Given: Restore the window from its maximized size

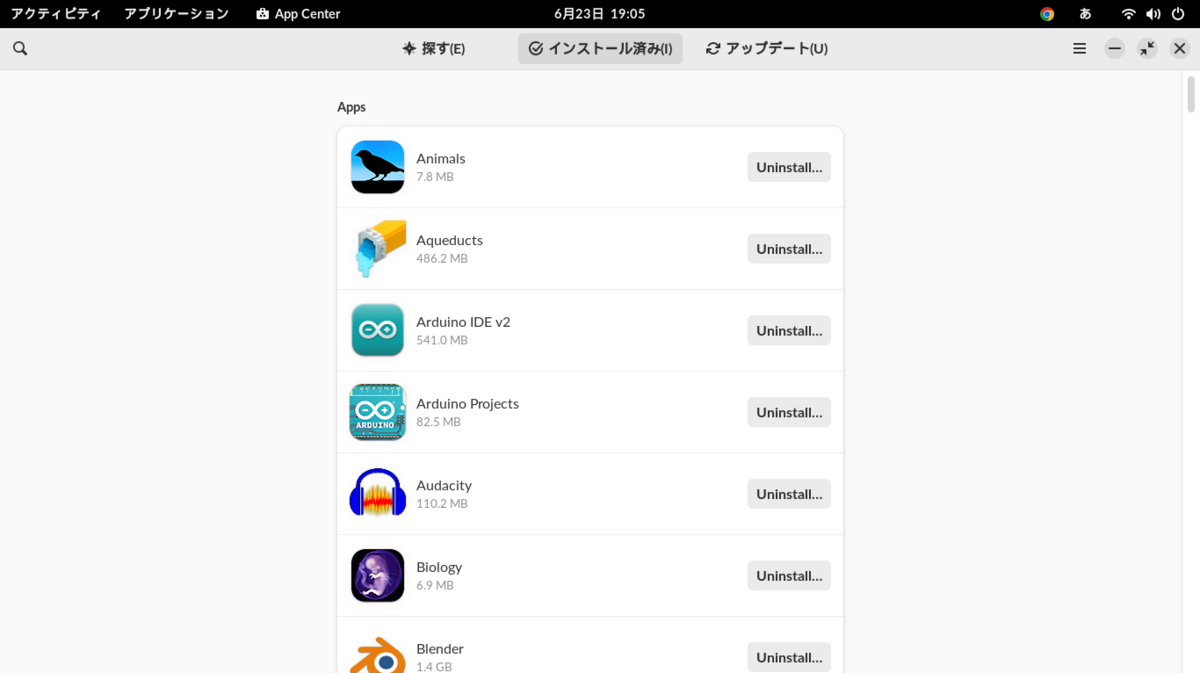Looking at the screenshot, I should point(1147,48).
